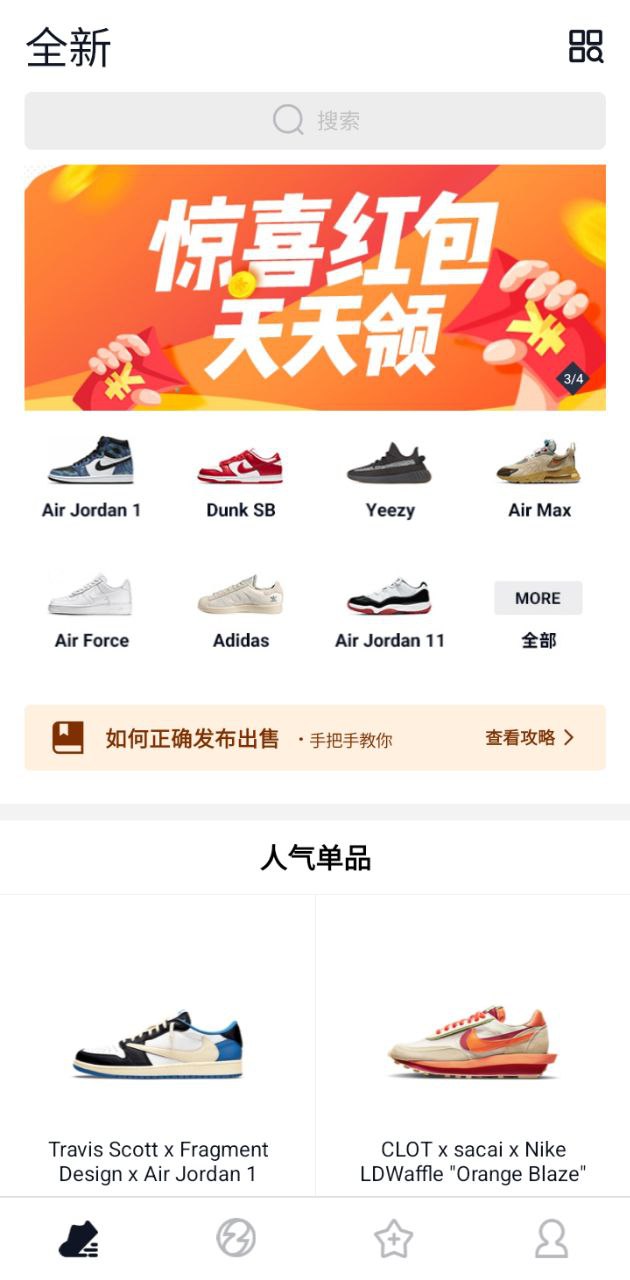Switch to the lightning bolt tab
This screenshot has height=1280, width=630.
click(236, 1240)
